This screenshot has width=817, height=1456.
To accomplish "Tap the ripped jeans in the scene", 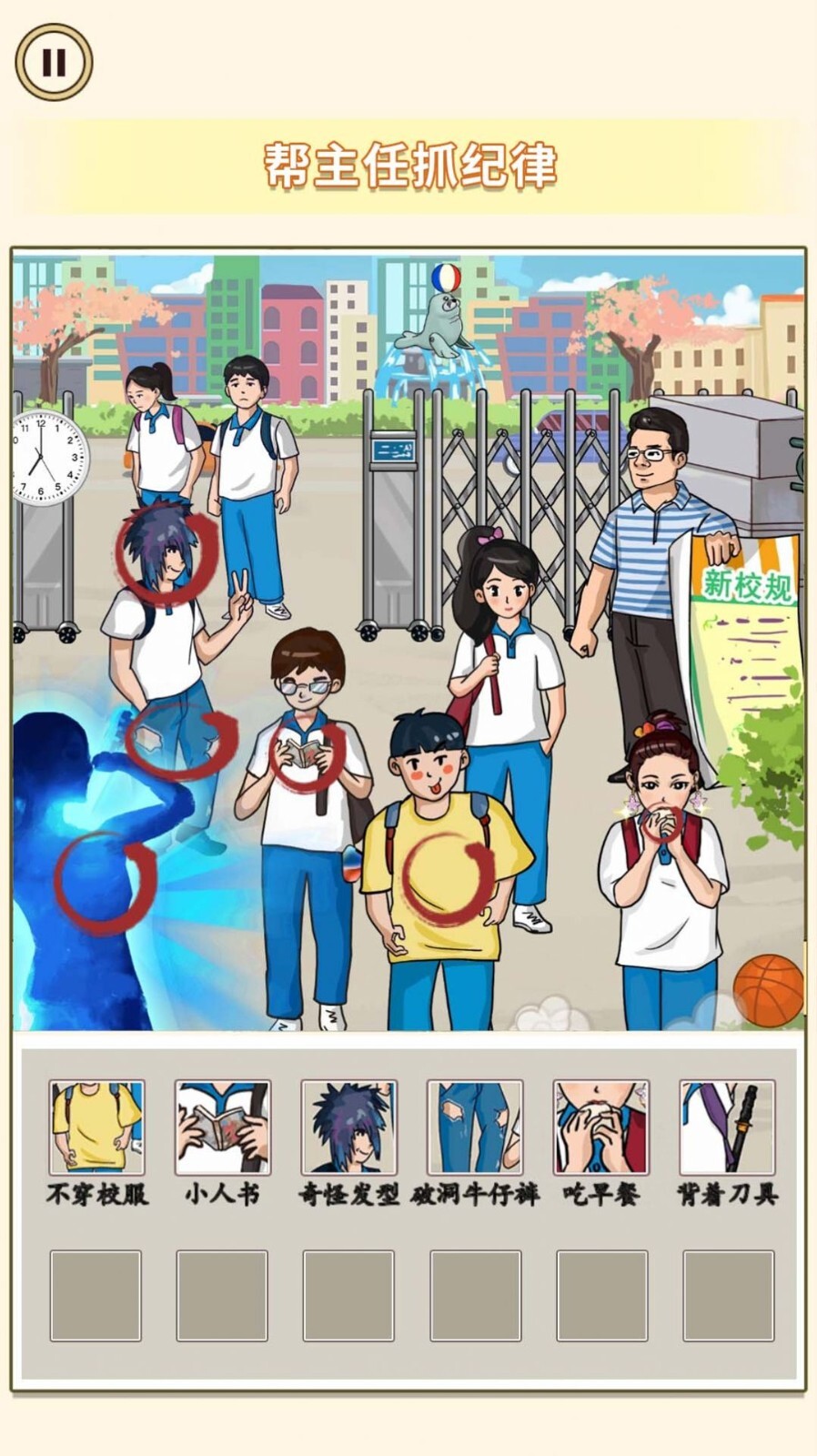I will [177, 737].
